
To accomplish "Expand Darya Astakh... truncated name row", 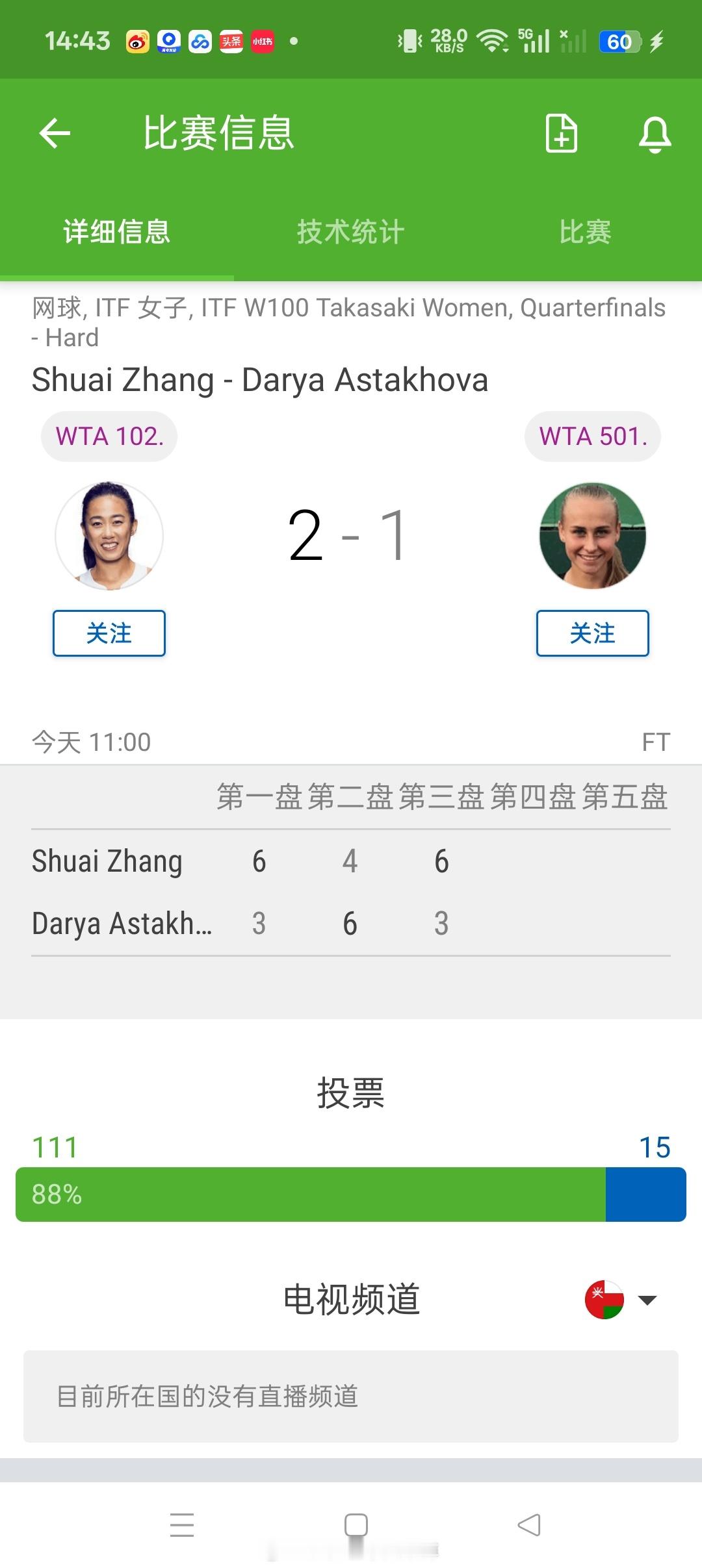I will click(122, 922).
